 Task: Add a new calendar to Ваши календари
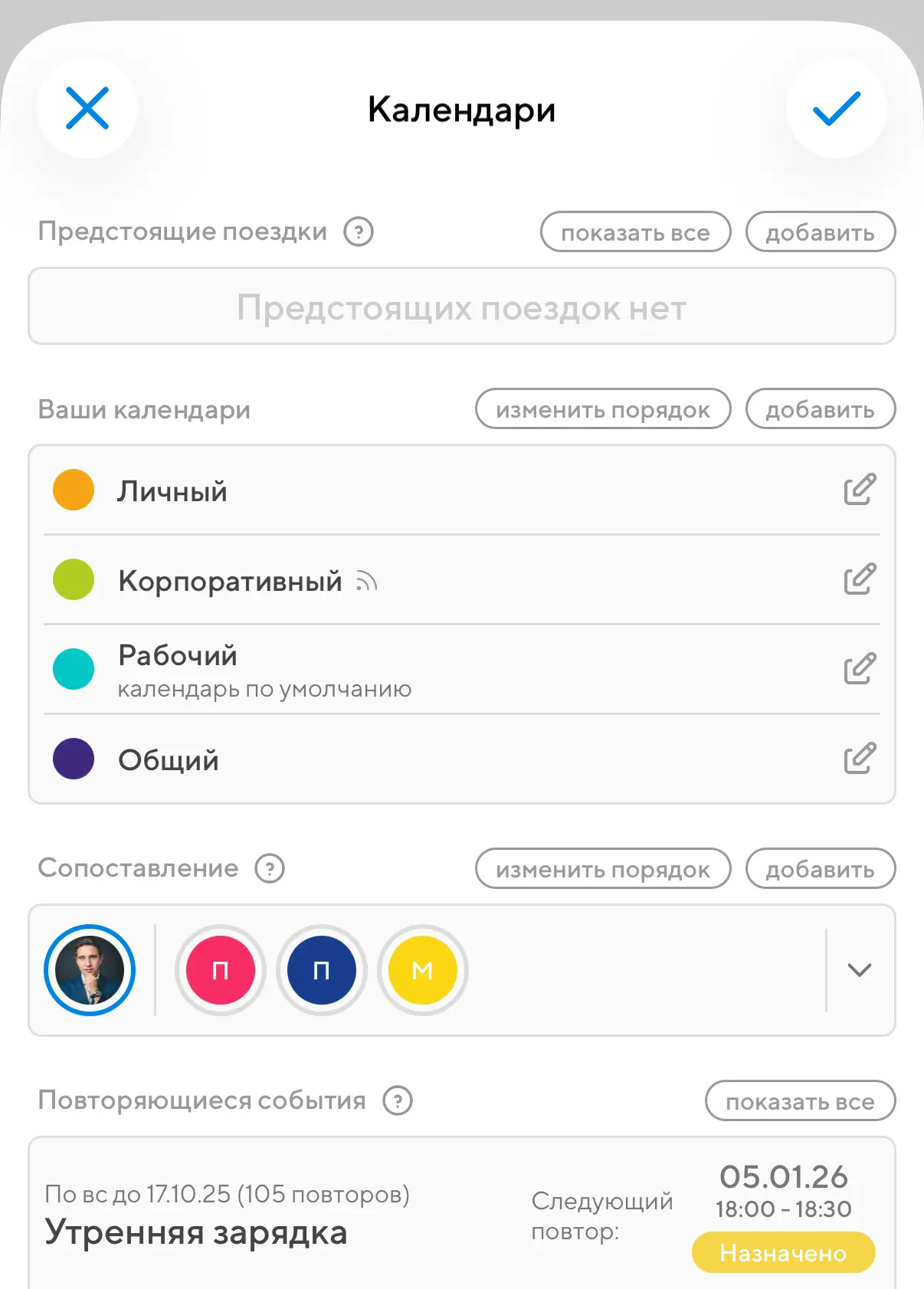(820, 409)
